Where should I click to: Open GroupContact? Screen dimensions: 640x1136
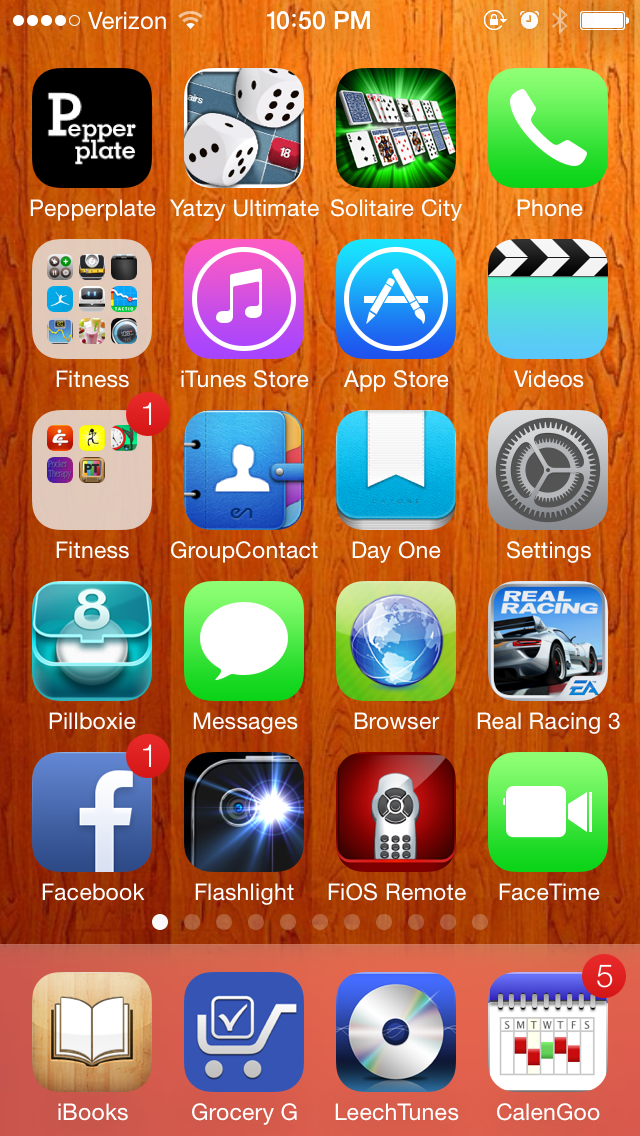[x=244, y=470]
